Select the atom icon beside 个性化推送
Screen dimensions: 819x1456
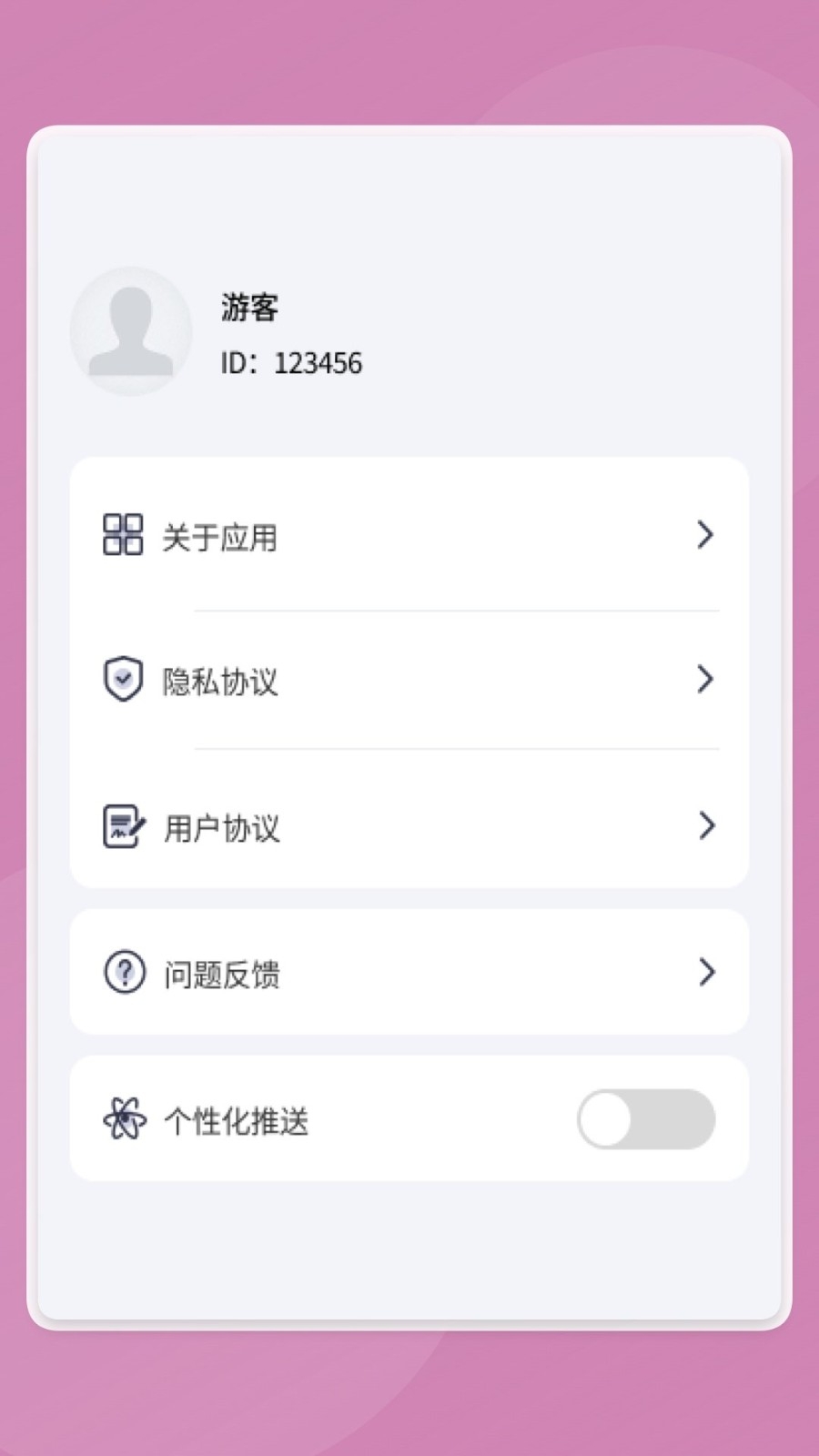[x=125, y=1120]
